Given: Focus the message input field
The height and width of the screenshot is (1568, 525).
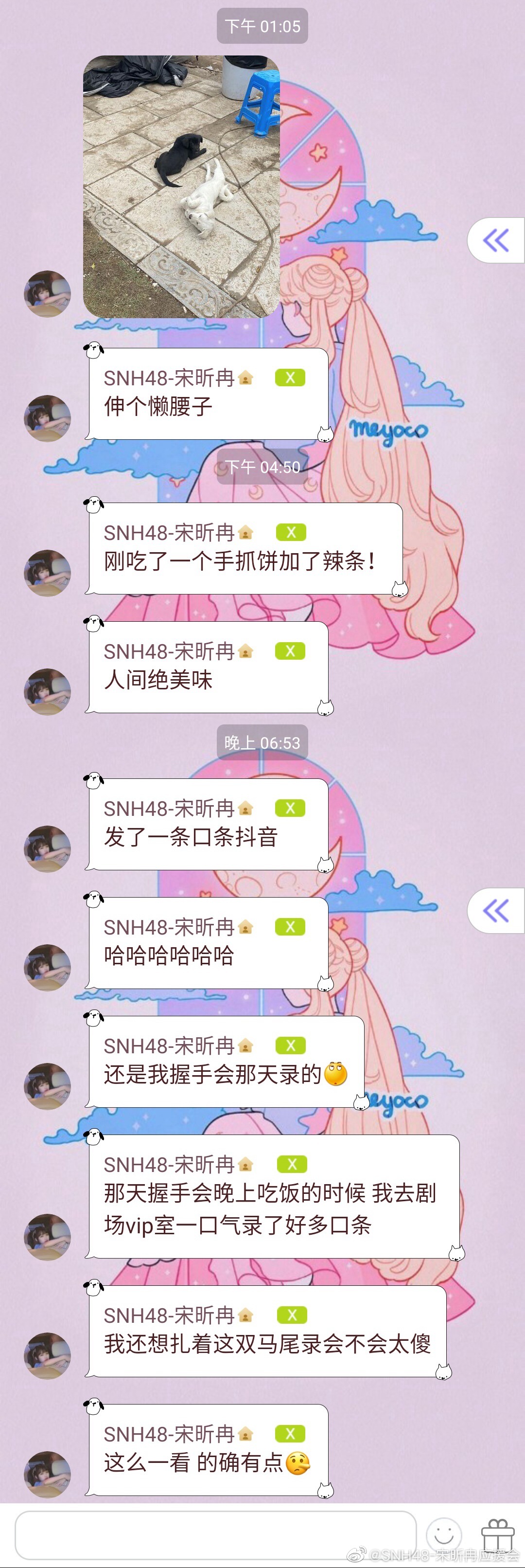Looking at the screenshot, I should coord(215,1534).
